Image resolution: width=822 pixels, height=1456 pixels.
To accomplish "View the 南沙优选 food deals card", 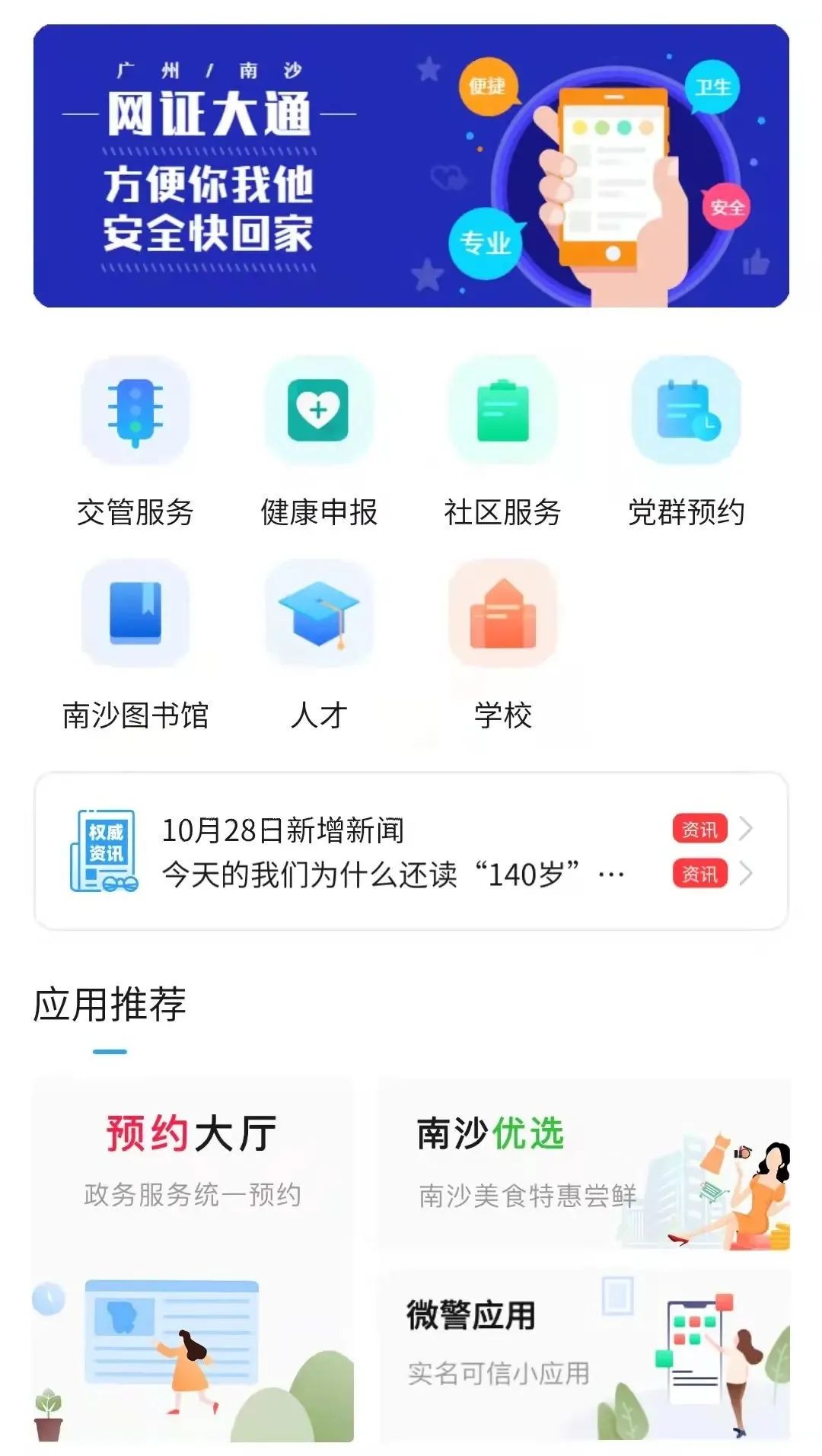I will tap(585, 1163).
